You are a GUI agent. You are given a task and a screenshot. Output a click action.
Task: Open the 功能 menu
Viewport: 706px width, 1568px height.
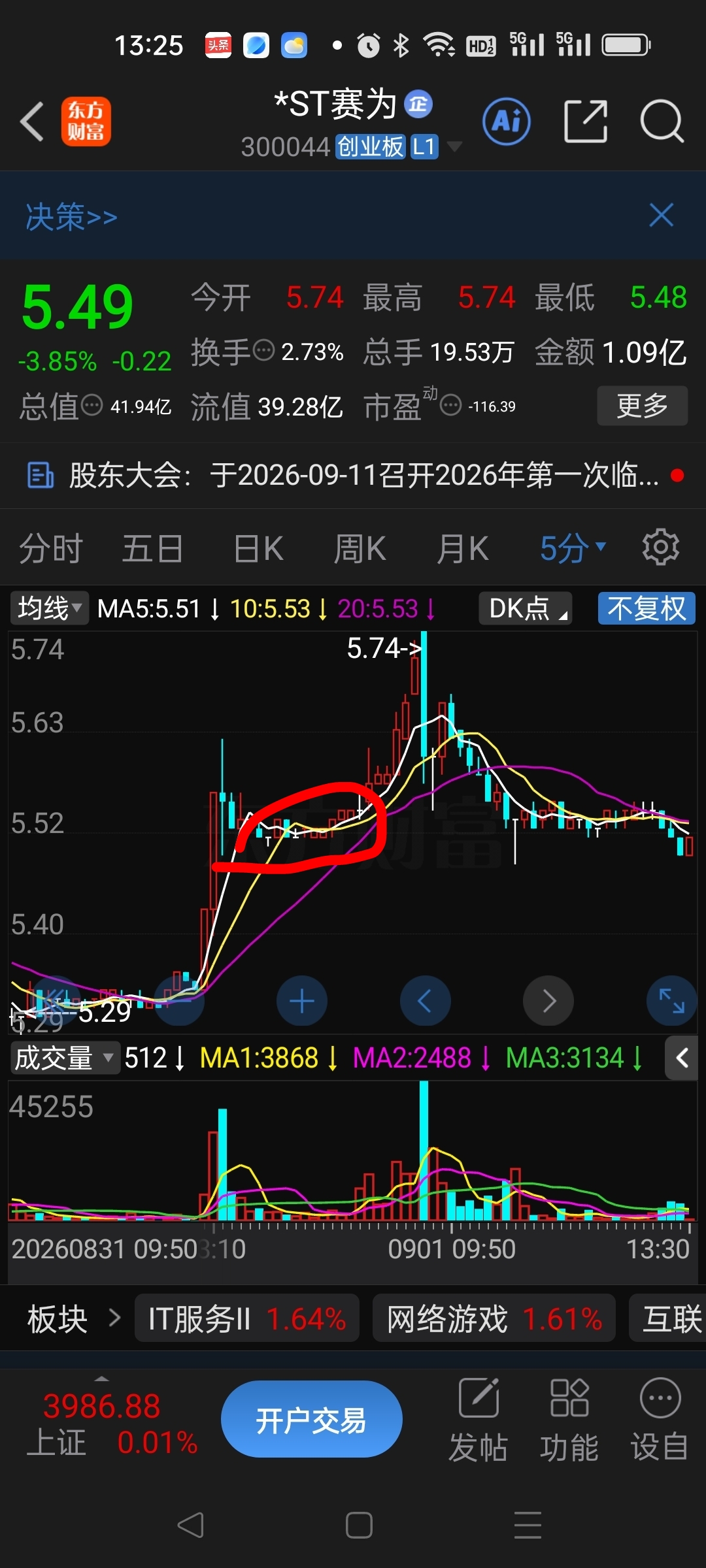click(569, 1420)
